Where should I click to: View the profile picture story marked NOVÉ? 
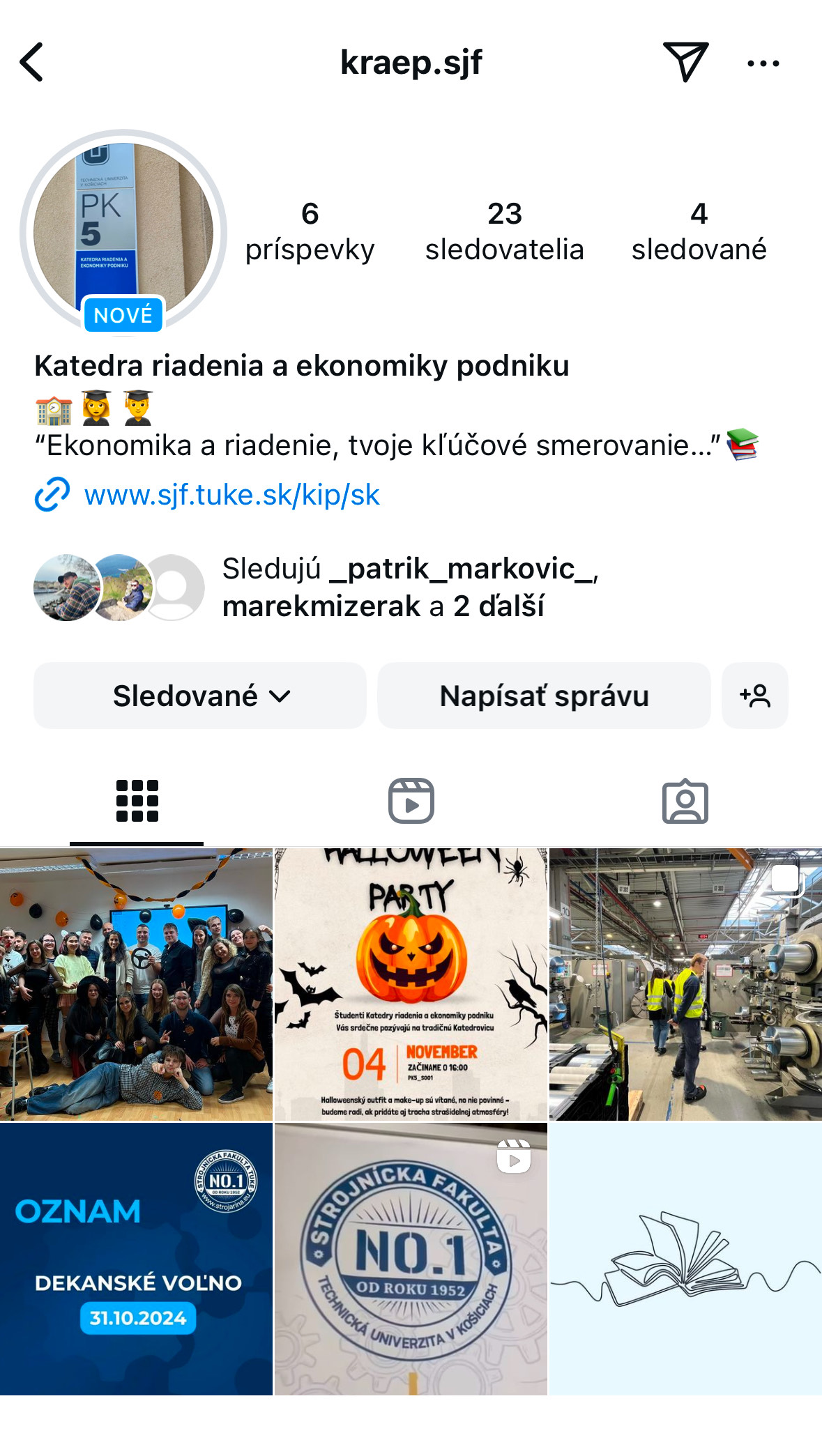pos(123,231)
